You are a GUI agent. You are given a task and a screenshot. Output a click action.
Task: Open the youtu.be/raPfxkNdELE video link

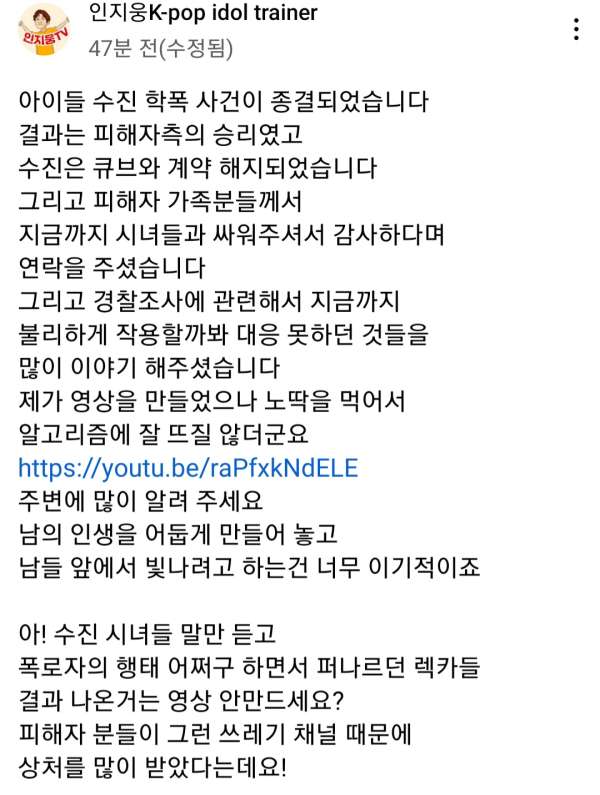pyautogui.click(x=187, y=467)
